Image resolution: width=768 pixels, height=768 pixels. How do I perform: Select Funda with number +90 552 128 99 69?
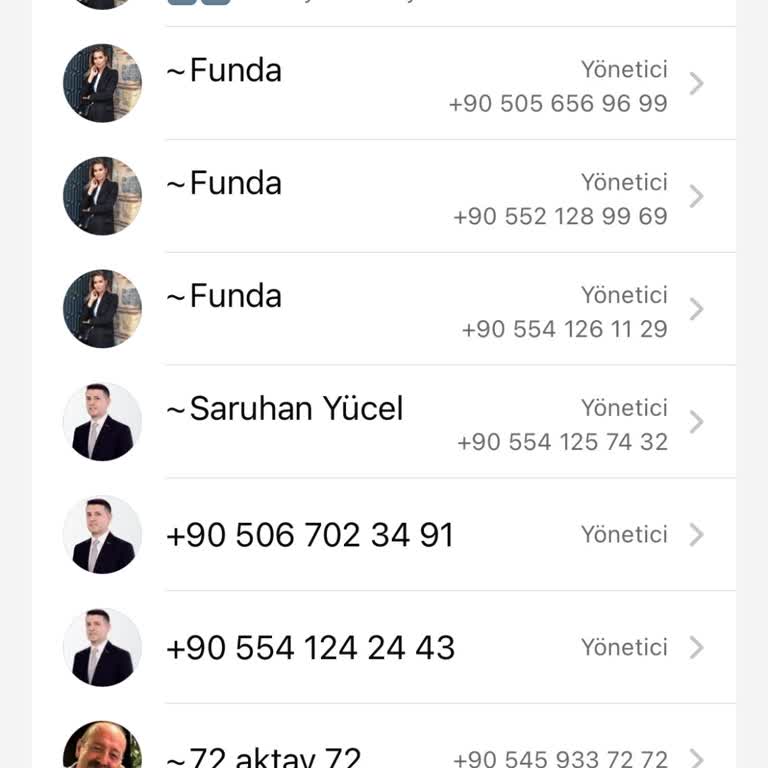pos(400,196)
